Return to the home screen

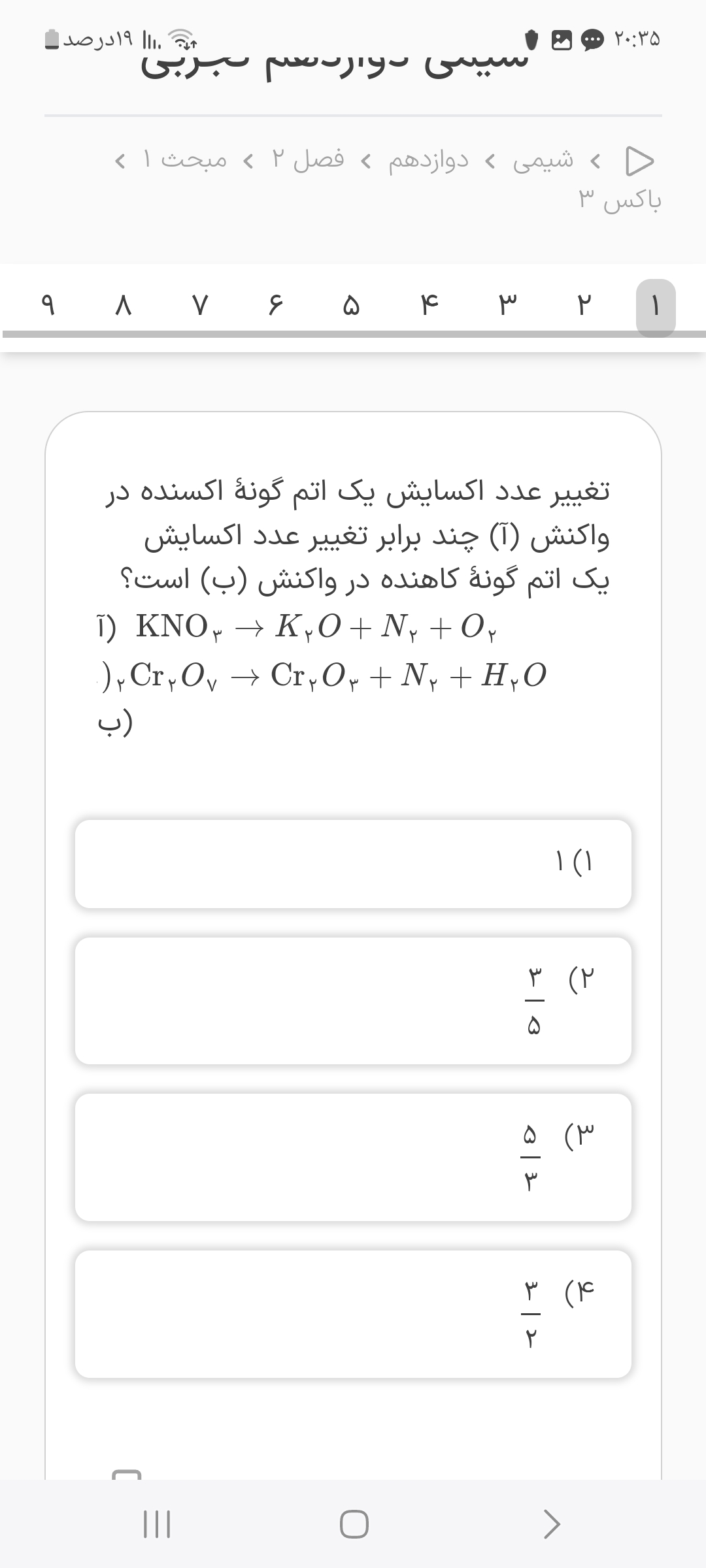354,1524
